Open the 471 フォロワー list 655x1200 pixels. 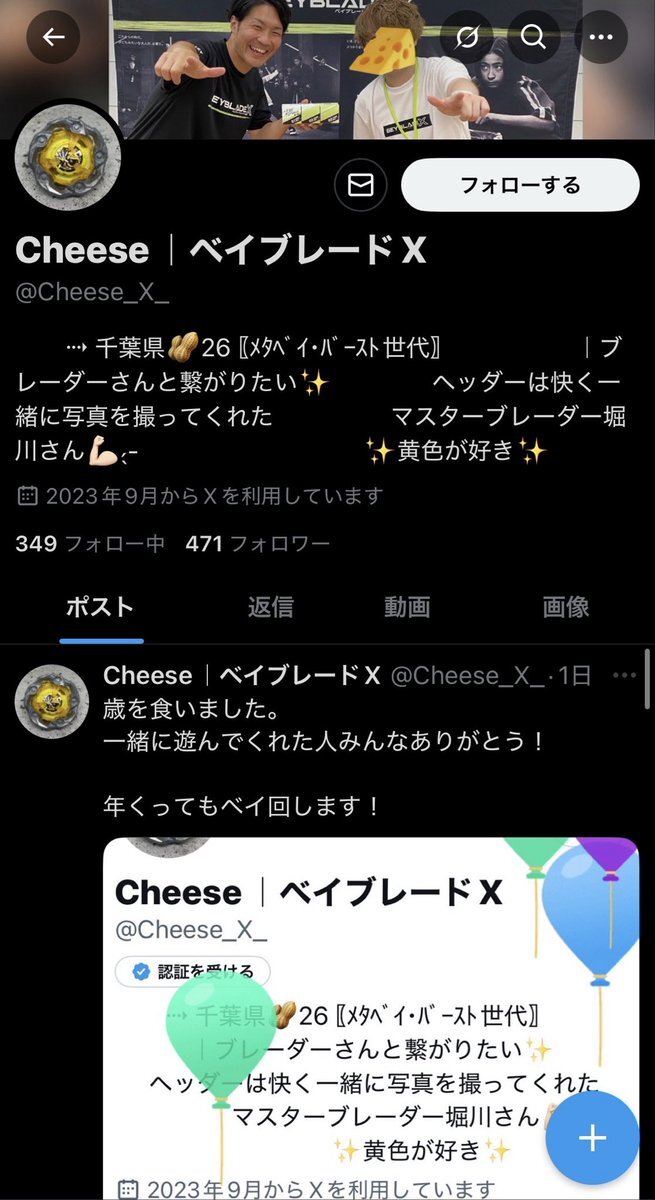(257, 544)
